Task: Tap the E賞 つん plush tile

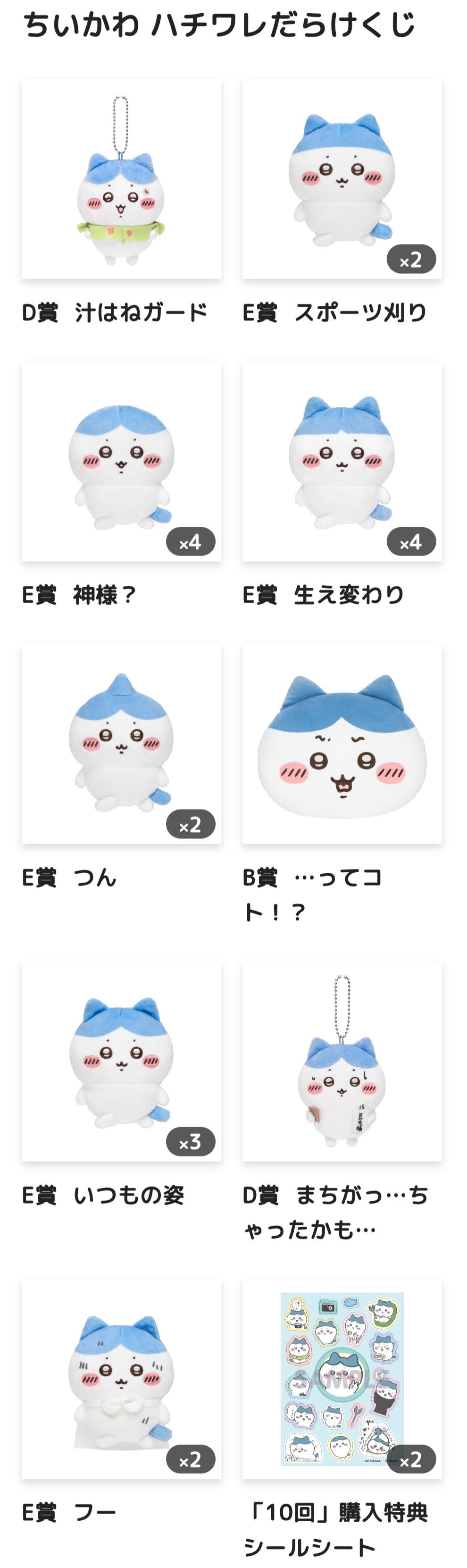Action: (122, 744)
